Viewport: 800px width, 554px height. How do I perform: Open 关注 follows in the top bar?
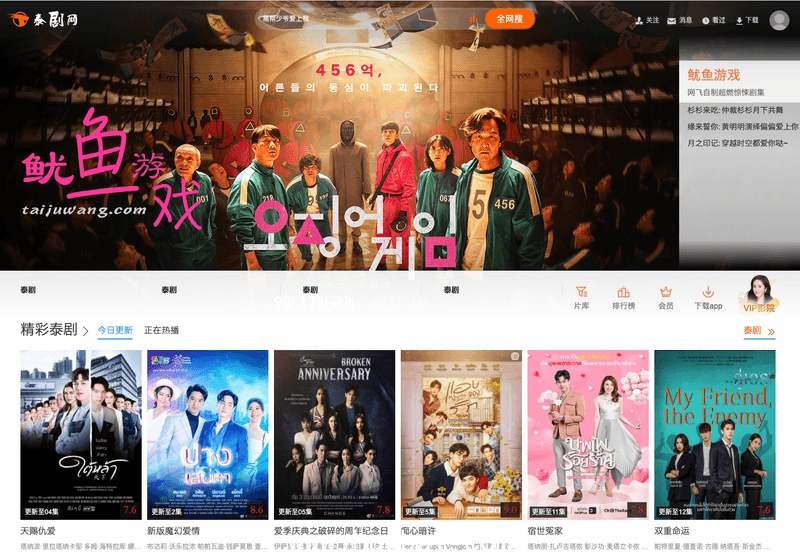pyautogui.click(x=647, y=20)
